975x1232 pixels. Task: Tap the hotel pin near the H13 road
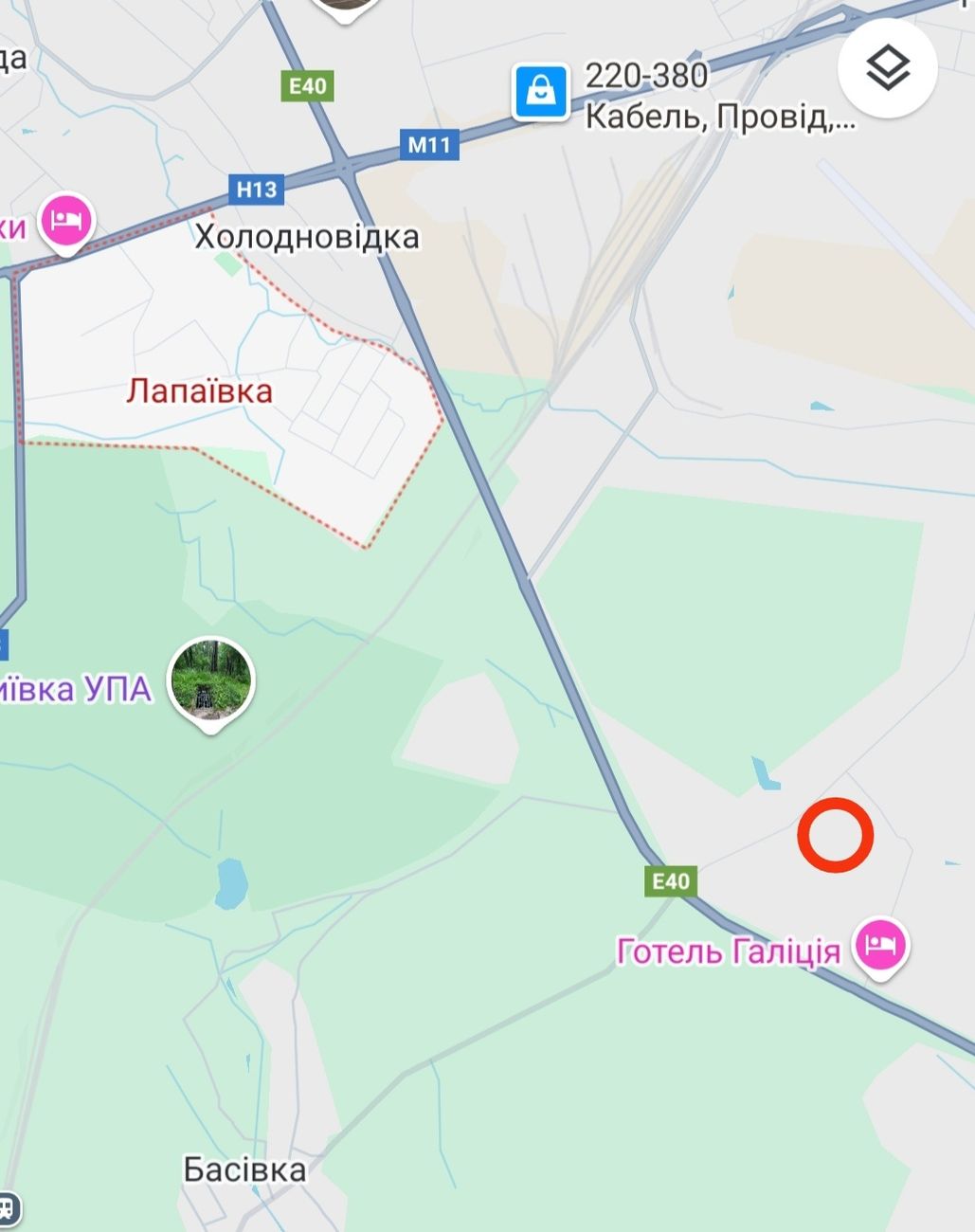(x=66, y=222)
